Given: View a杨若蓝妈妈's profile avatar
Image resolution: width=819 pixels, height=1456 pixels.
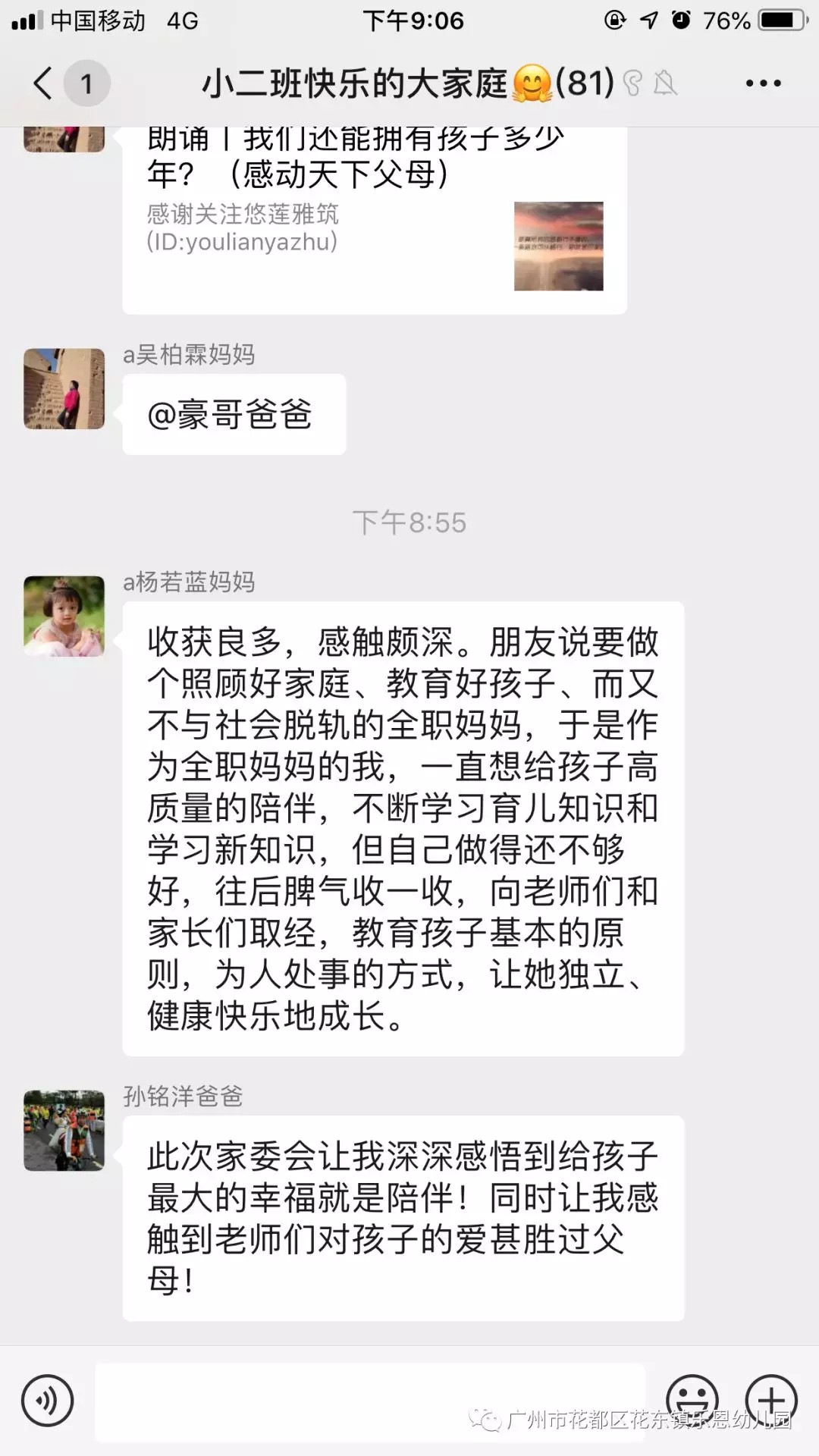Looking at the screenshot, I should (x=64, y=616).
